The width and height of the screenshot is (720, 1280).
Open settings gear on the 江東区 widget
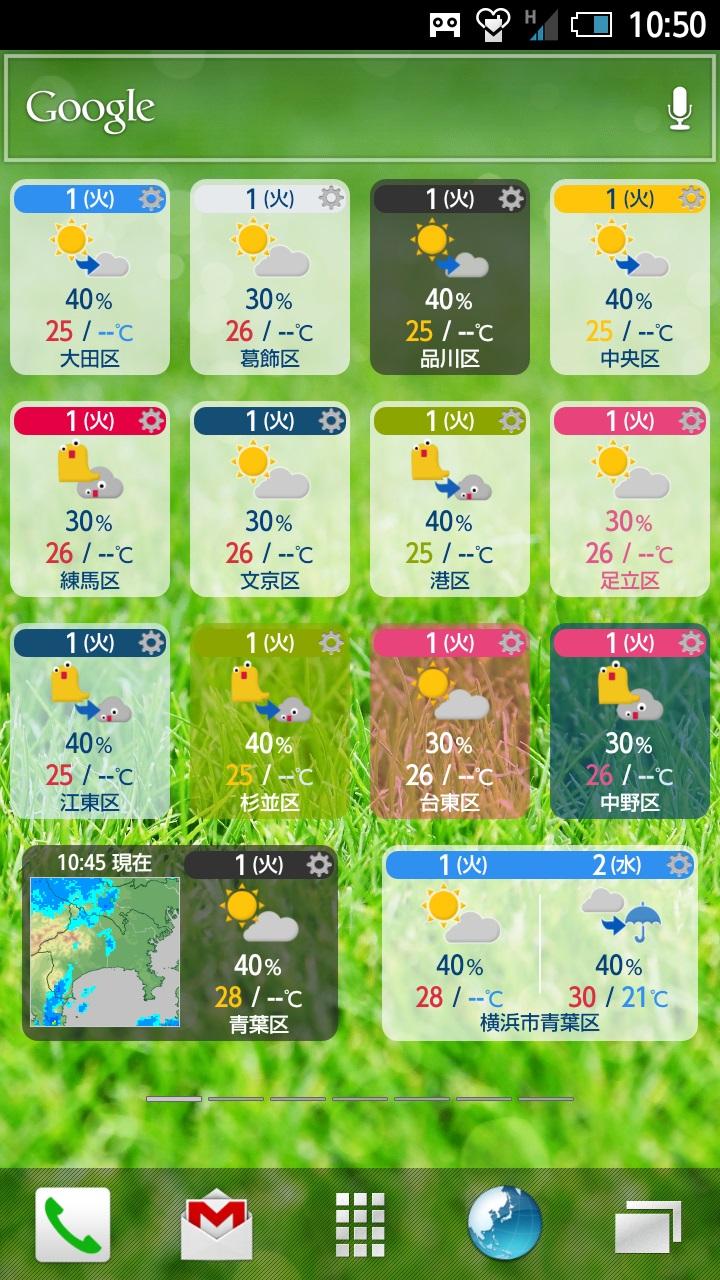pos(151,642)
